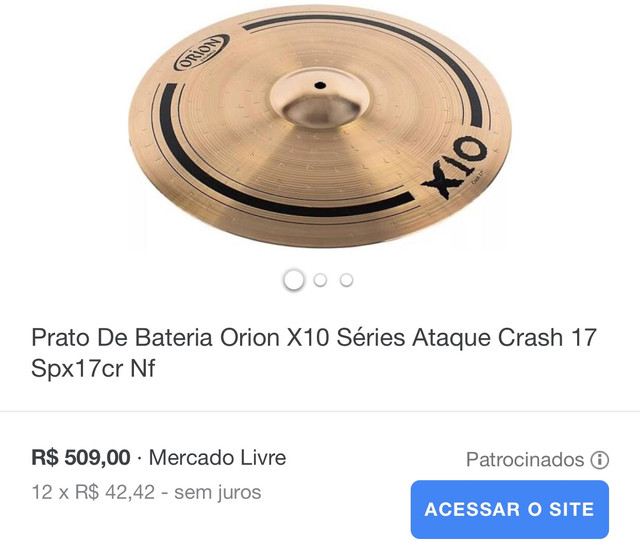
Task: Open the Orion X10 cymbal product image
Action: coord(320,125)
